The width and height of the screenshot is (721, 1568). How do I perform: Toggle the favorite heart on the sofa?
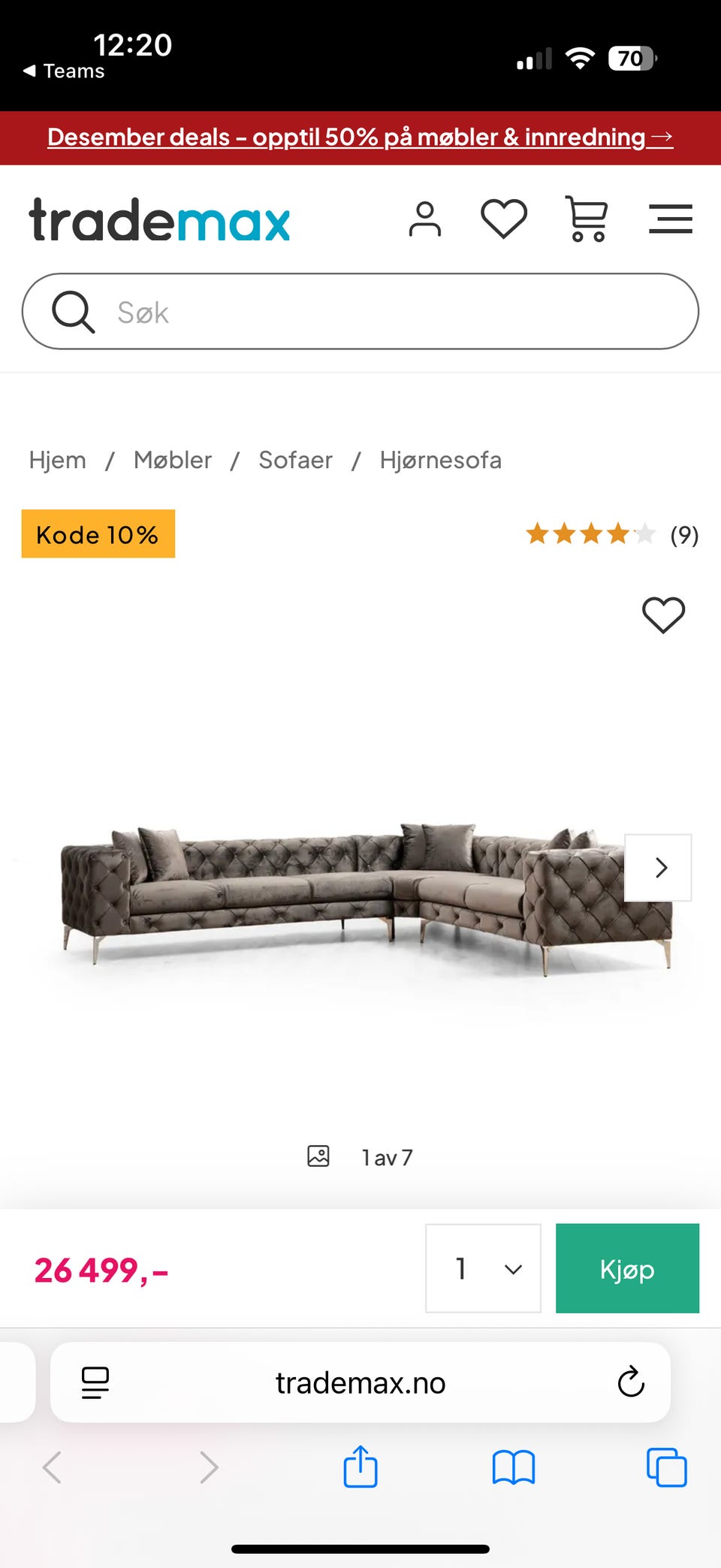(663, 615)
